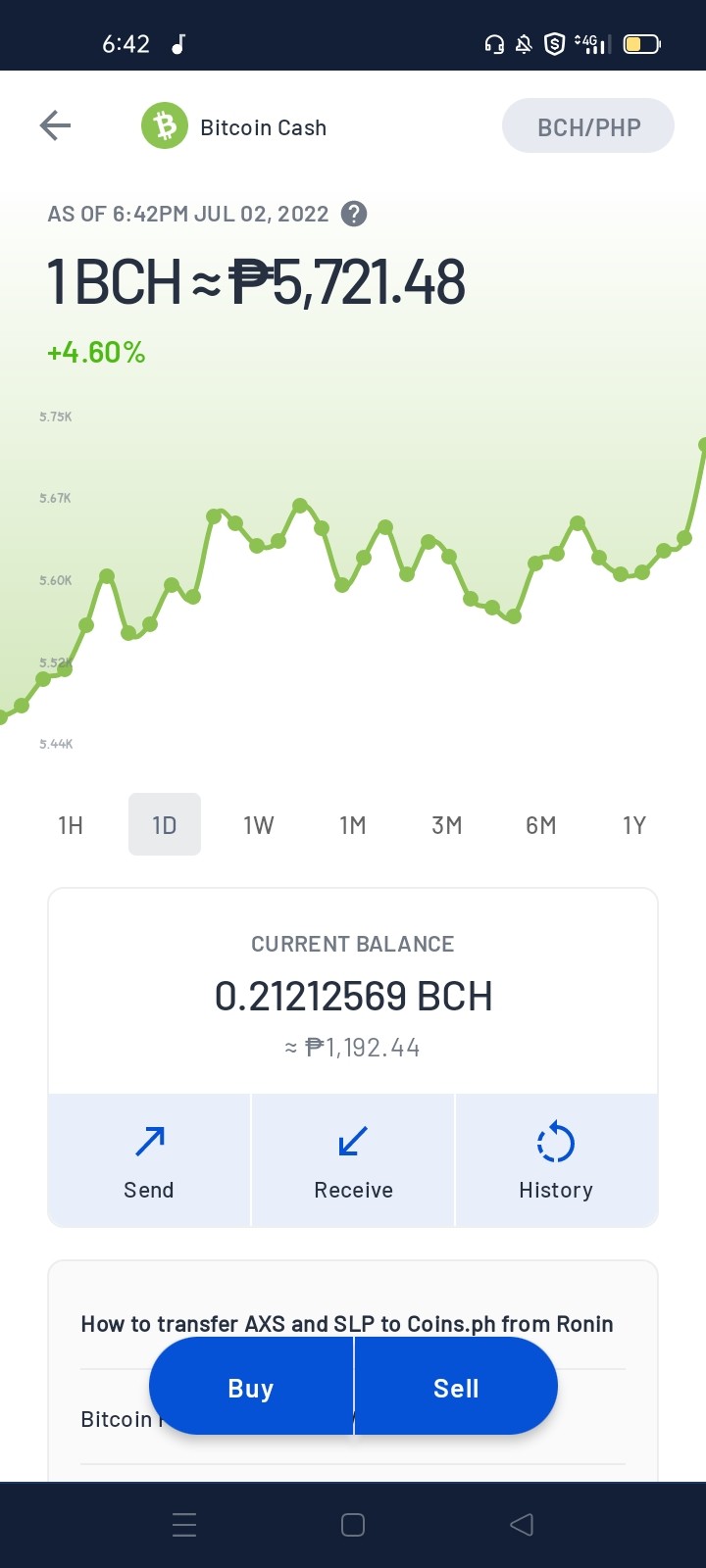View transaction History
This screenshot has height=1568, width=706.
556,1160
